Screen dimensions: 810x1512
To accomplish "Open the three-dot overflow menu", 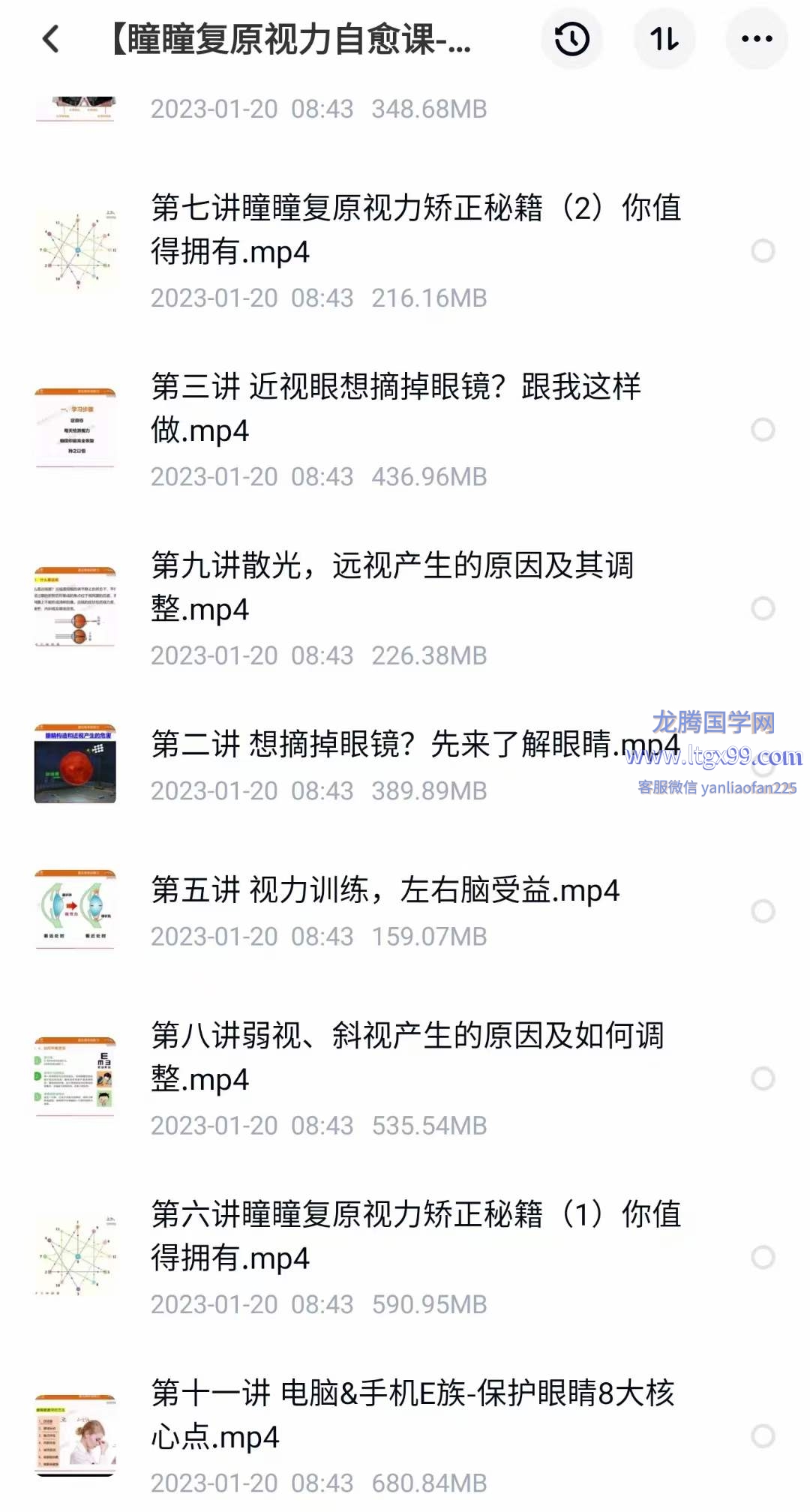I will pyautogui.click(x=756, y=39).
